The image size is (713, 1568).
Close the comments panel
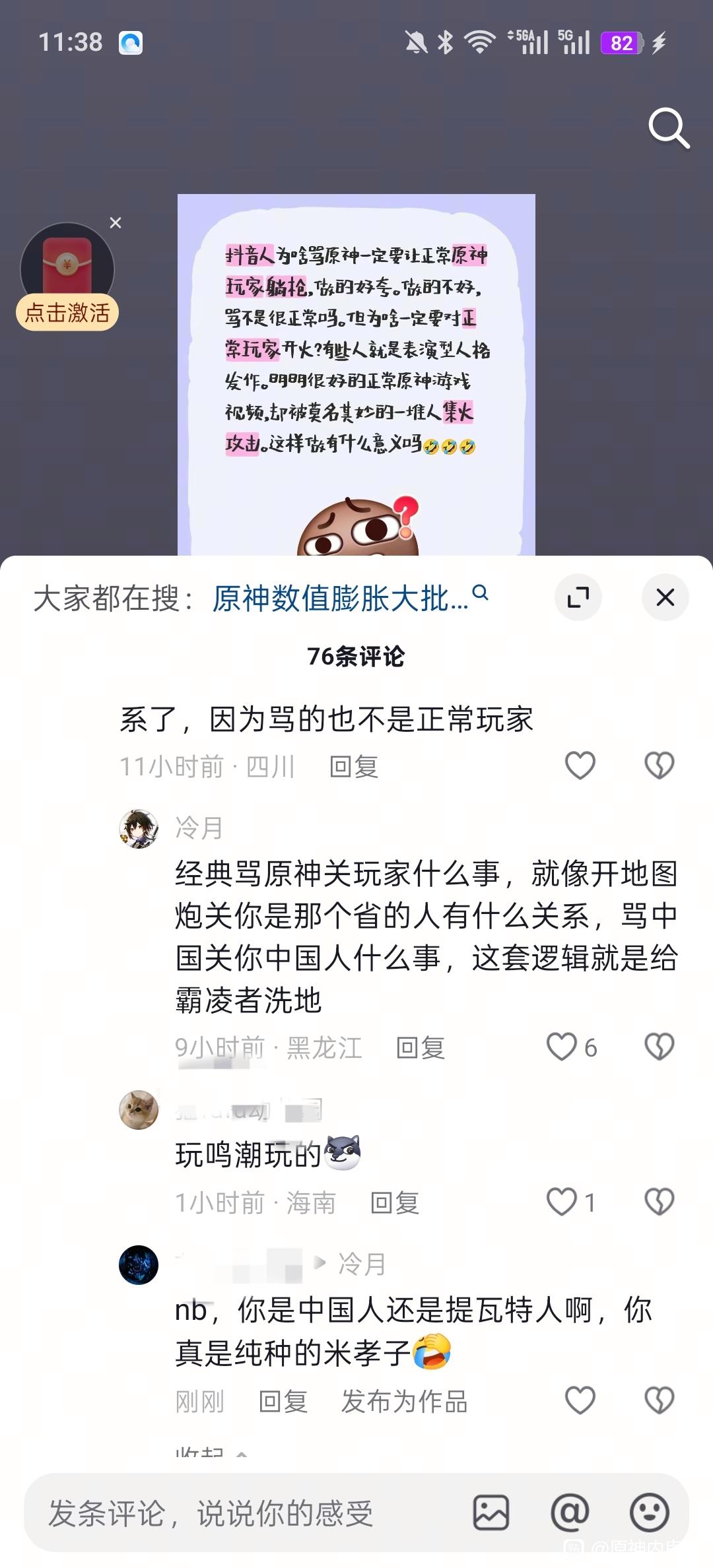(665, 598)
